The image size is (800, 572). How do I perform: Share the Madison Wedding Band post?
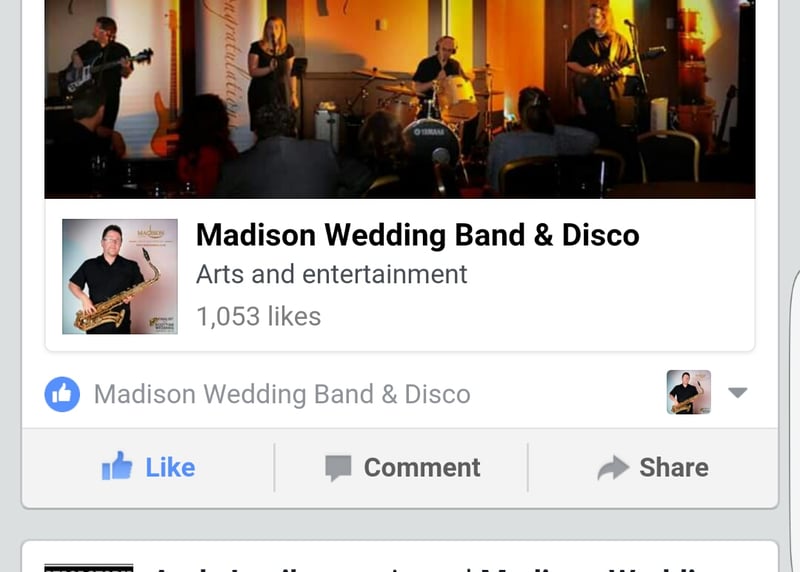[x=653, y=467]
